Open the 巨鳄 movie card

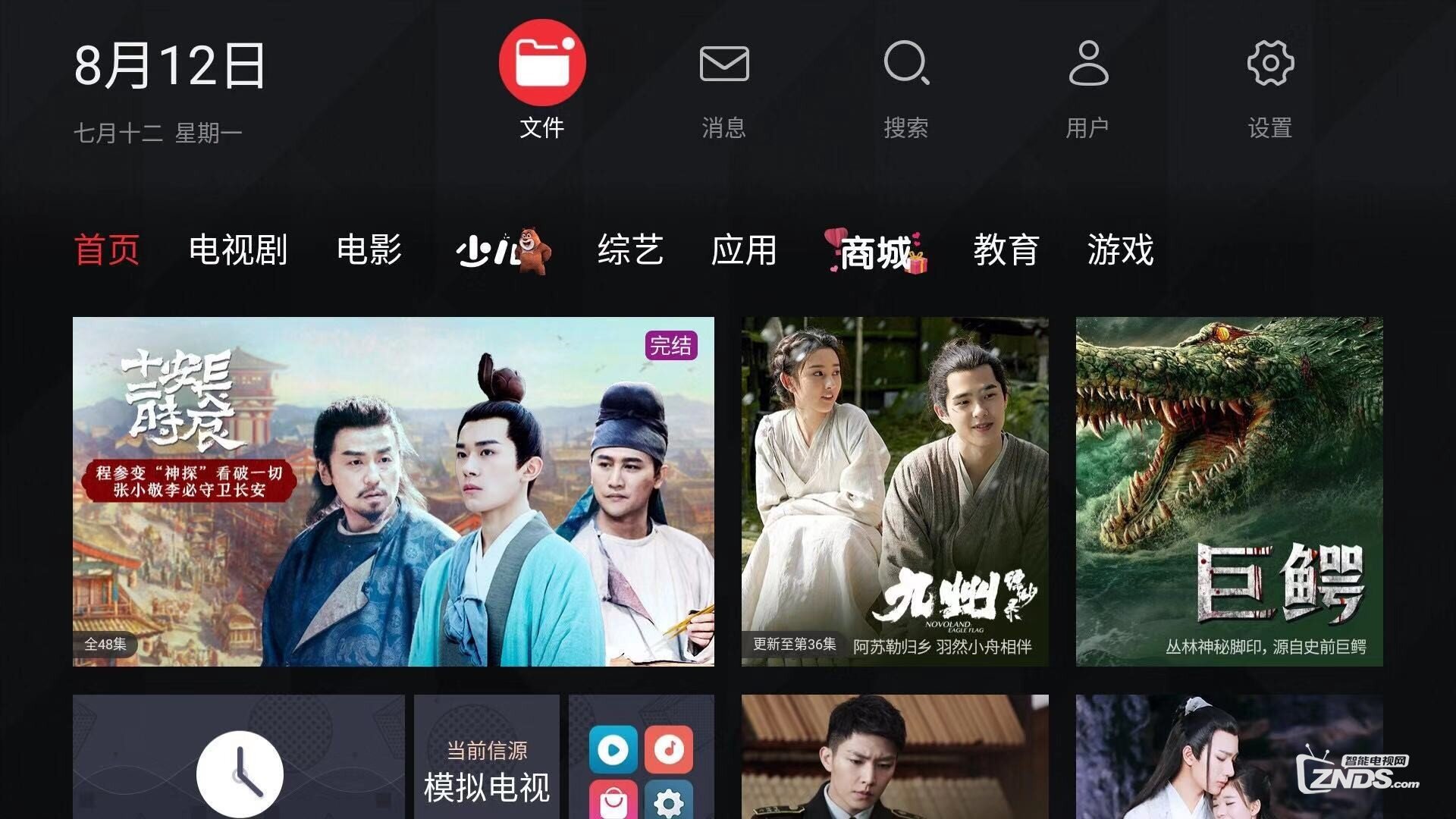[x=1229, y=491]
